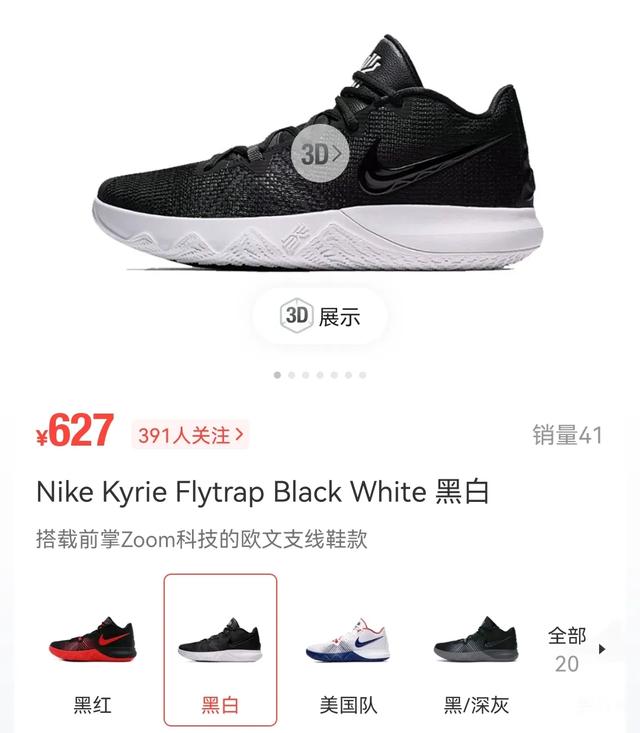View all 20 colorways via 全部
This screenshot has height=733, width=640.
tap(572, 649)
